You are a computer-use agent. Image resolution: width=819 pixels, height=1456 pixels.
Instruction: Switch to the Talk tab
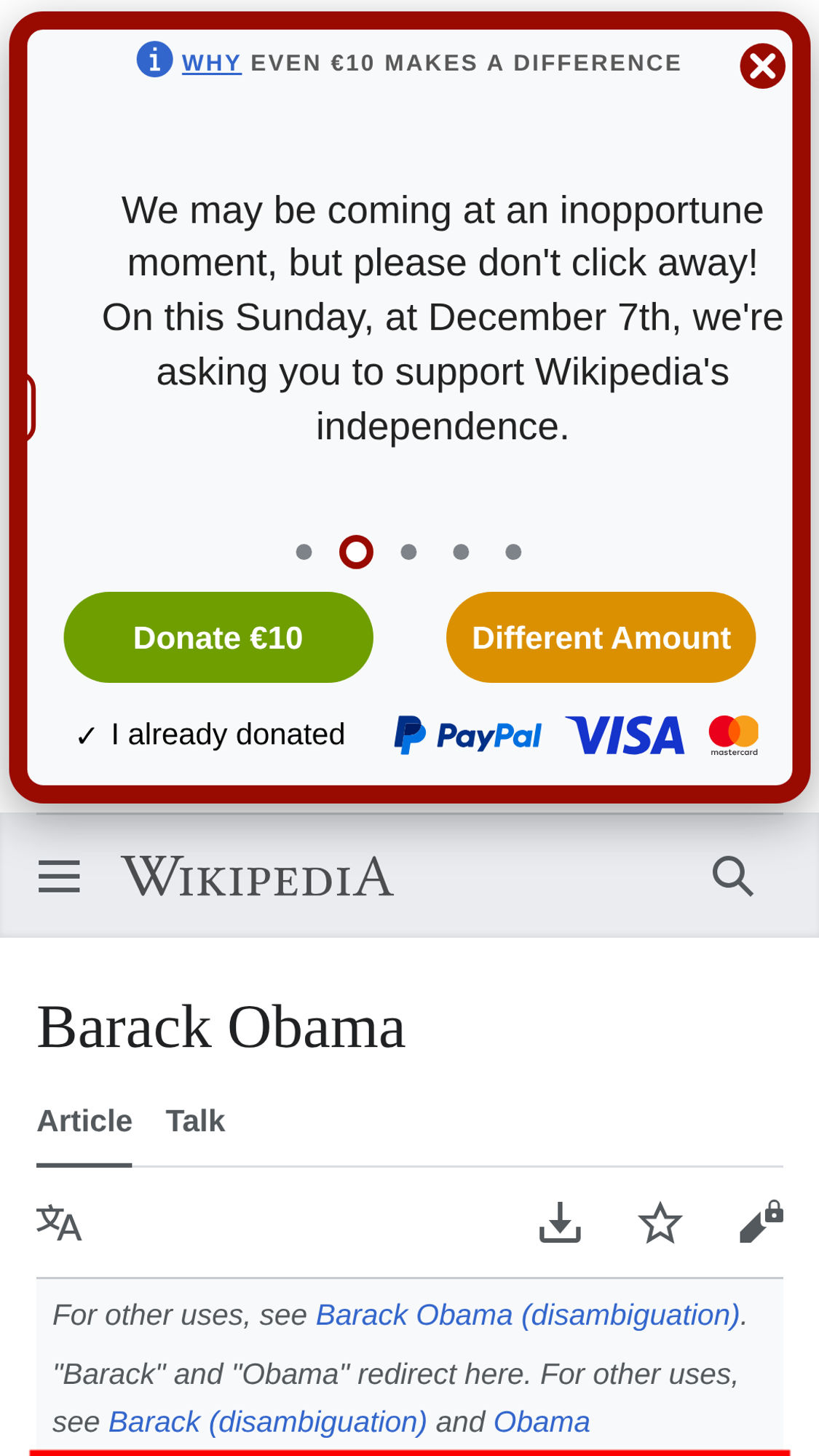(195, 1121)
